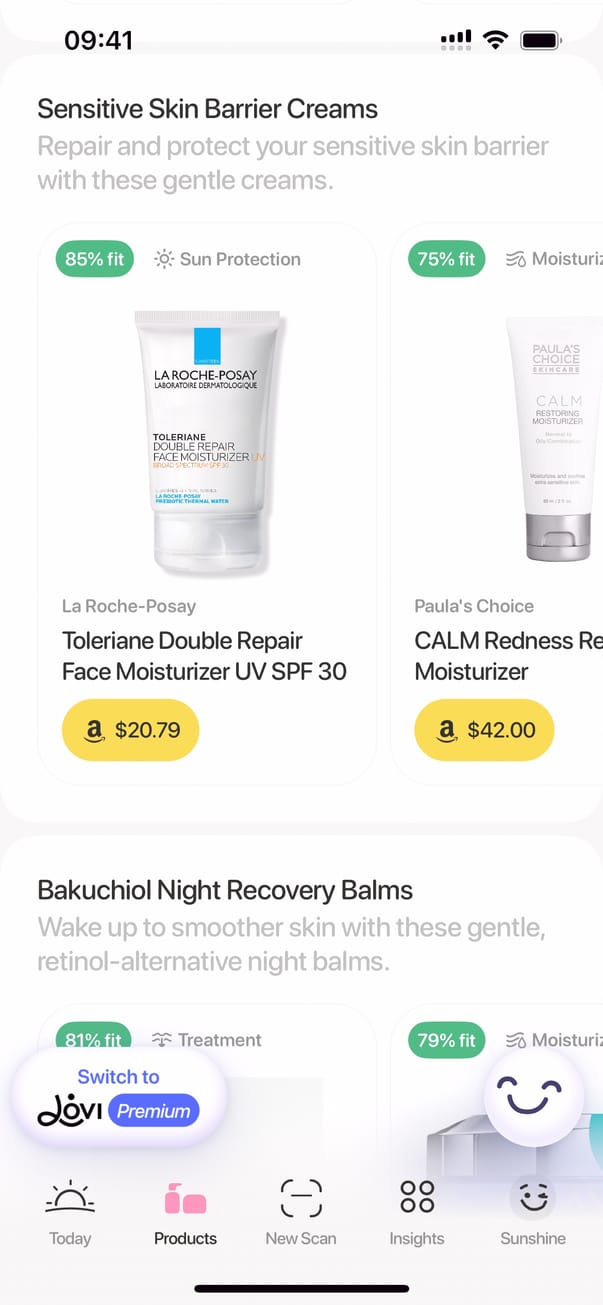Screen dimensions: 603x1305
Task: Tap the floating smiley face assistant button
Action: click(534, 1096)
